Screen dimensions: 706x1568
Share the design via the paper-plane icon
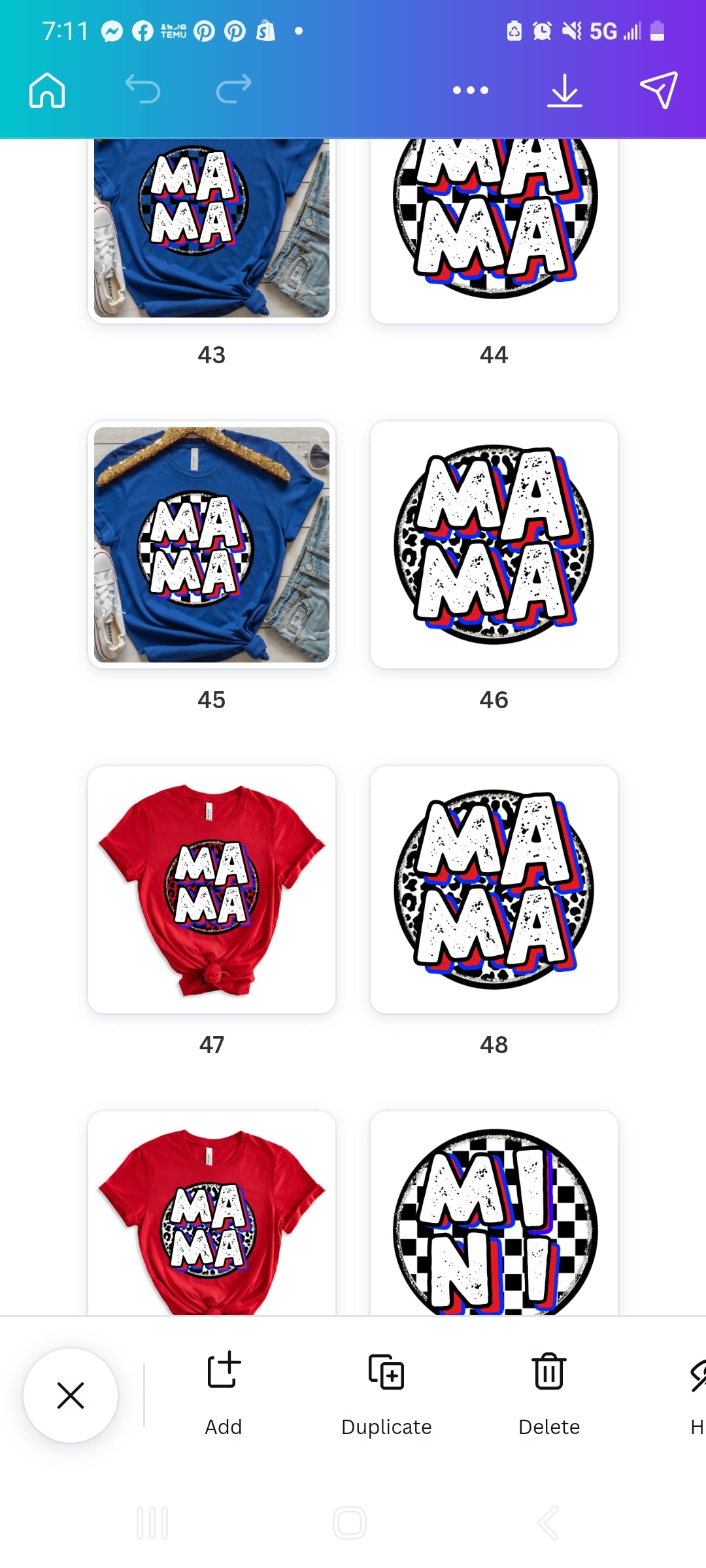[x=658, y=90]
